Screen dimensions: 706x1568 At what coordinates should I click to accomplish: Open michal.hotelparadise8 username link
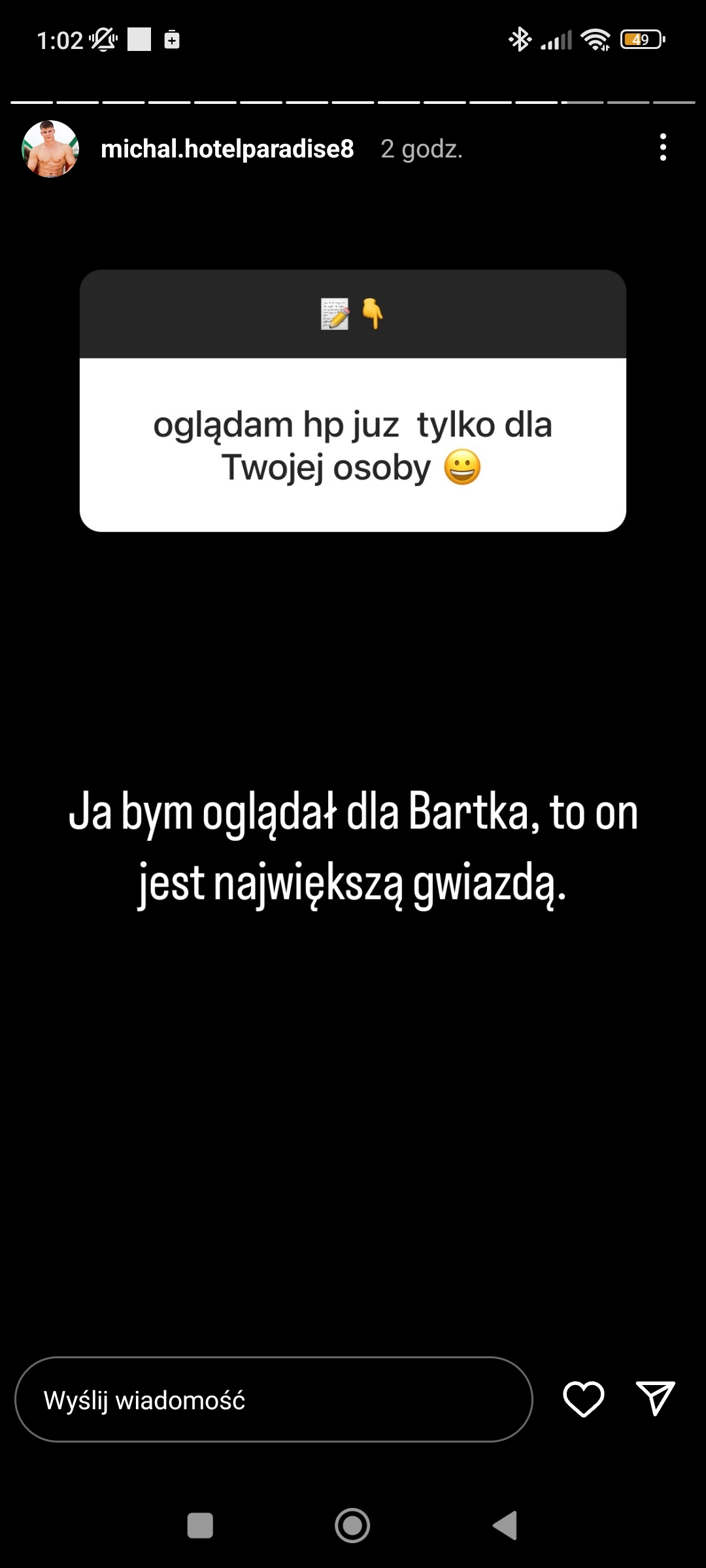coord(227,149)
